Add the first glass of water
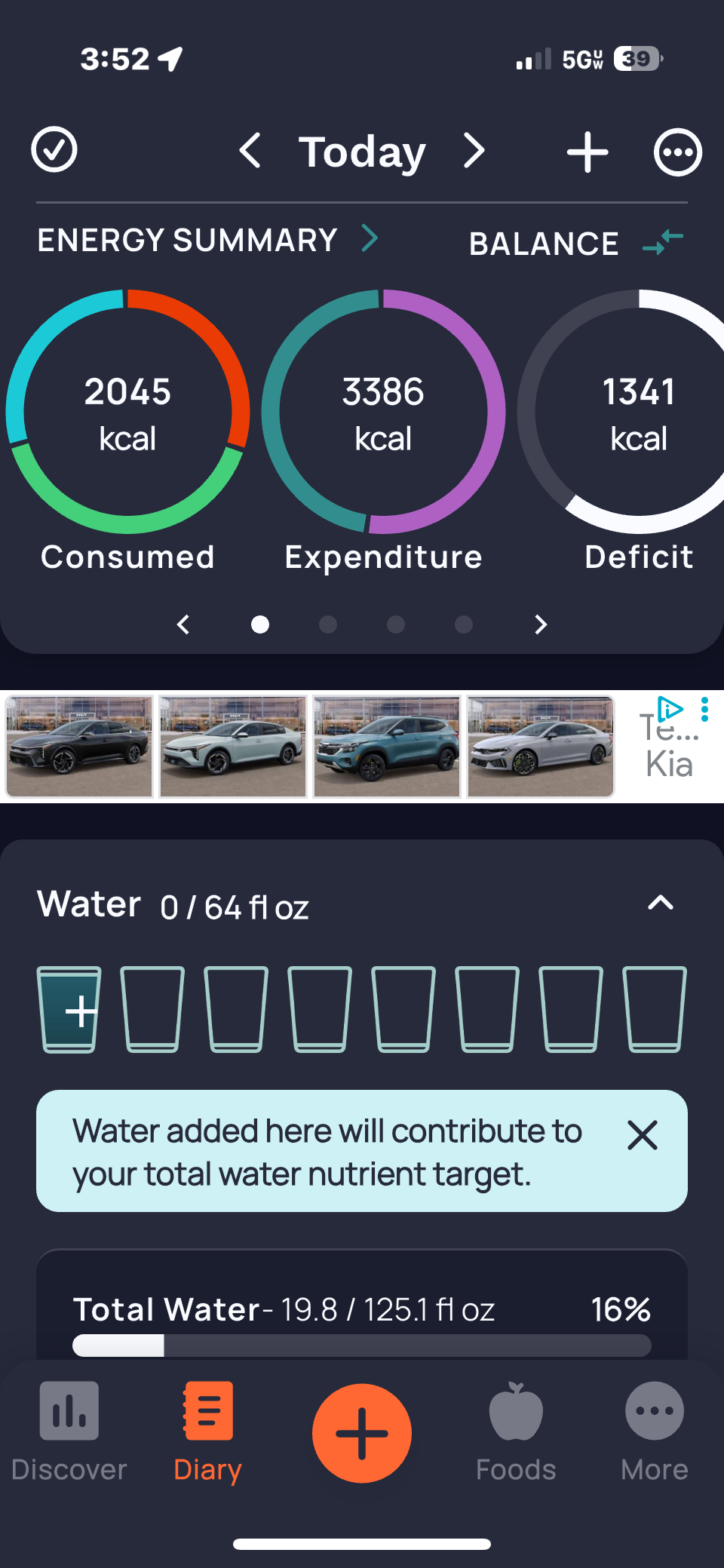This screenshot has width=724, height=1568. [69, 1009]
